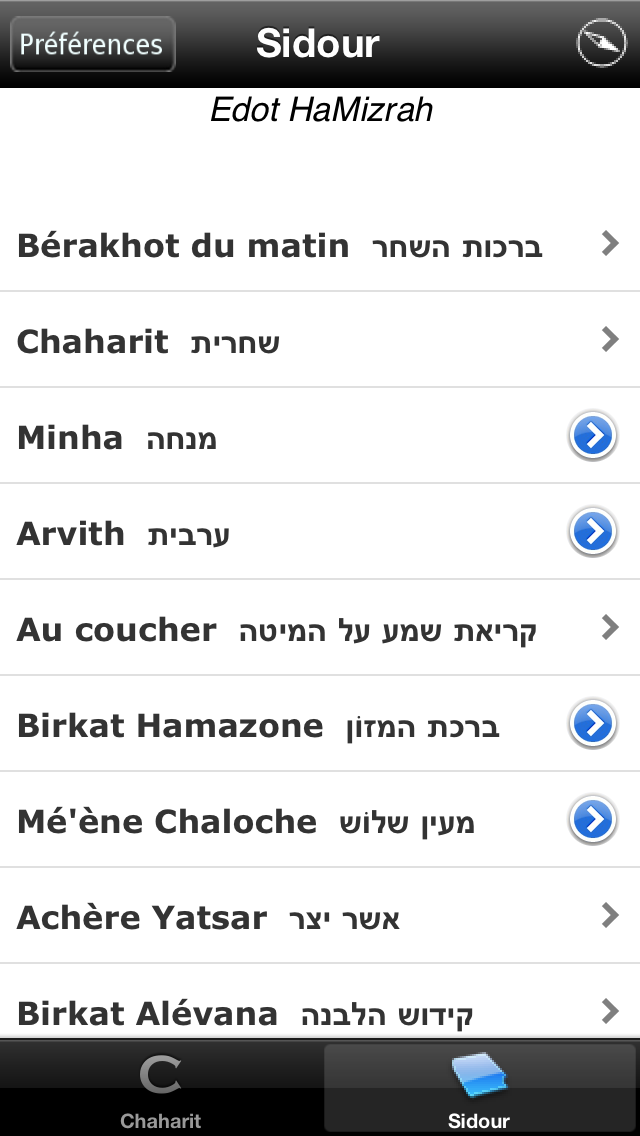Select the Minha row
This screenshot has height=1136, width=640.
[320, 436]
